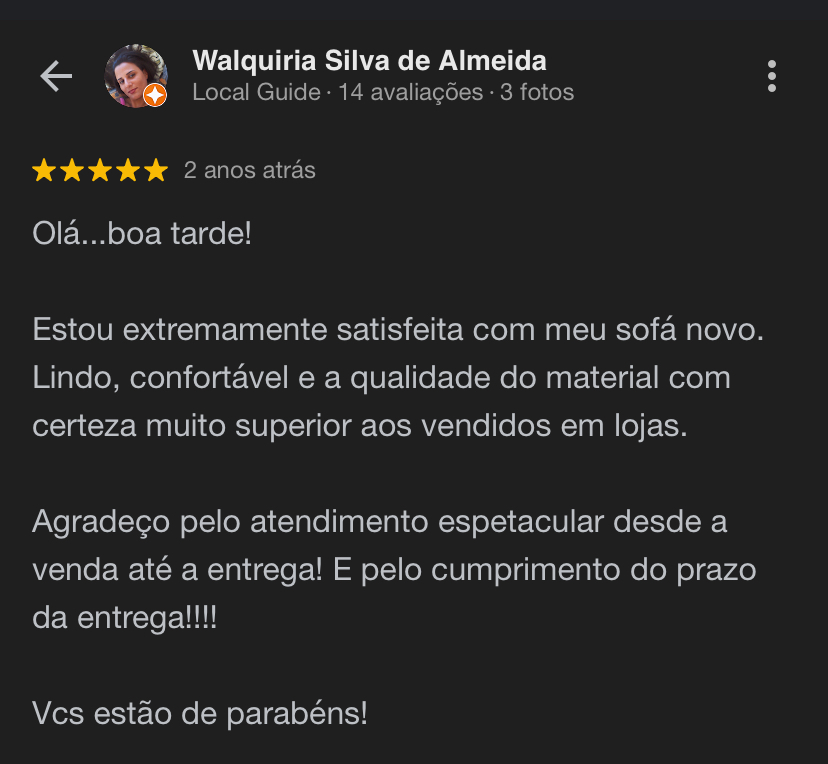Image resolution: width=828 pixels, height=764 pixels.
Task: Open Walquiria Silva de Almeida's profile
Action: (369, 60)
